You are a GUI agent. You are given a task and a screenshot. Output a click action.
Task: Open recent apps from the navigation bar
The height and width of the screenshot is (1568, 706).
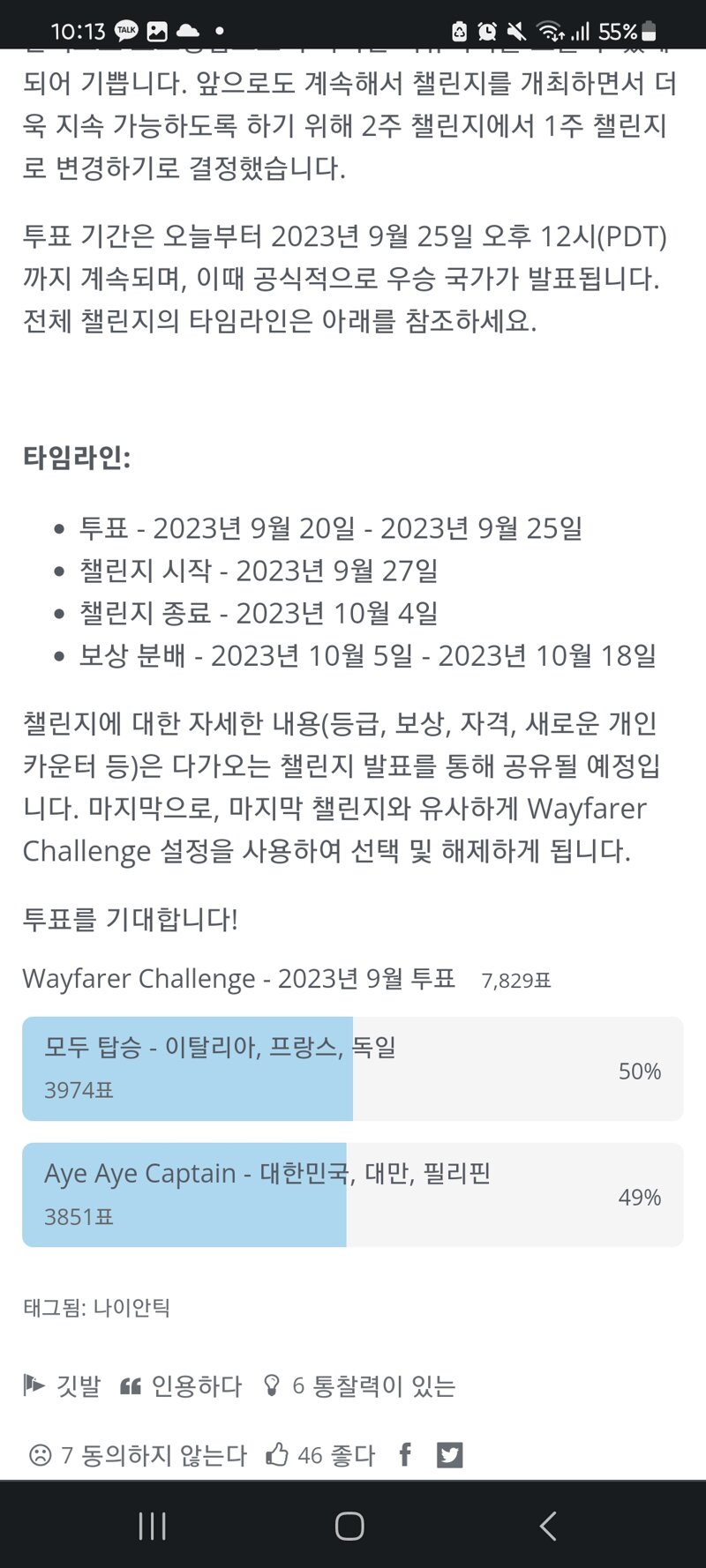coord(153,1526)
